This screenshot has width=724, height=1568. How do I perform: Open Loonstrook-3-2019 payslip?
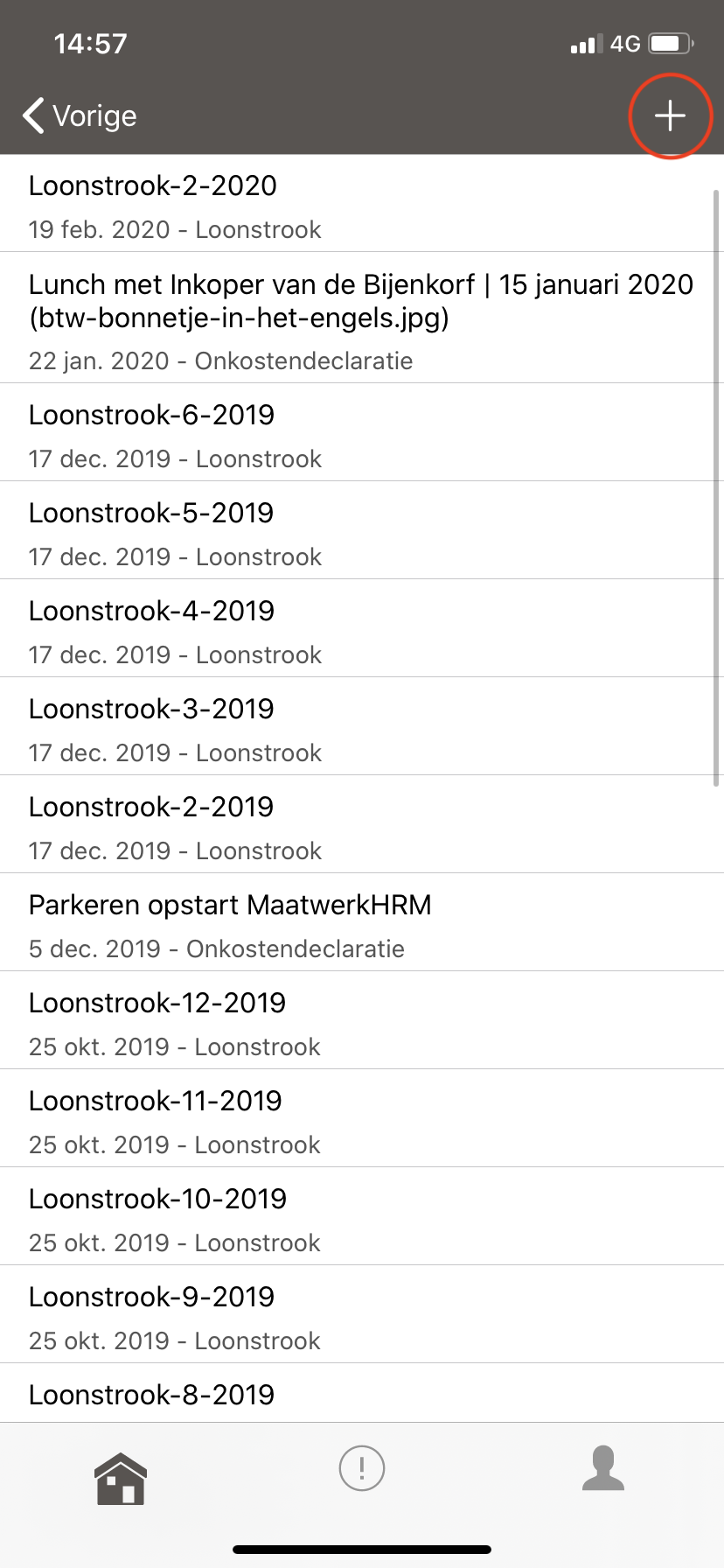coord(362,726)
